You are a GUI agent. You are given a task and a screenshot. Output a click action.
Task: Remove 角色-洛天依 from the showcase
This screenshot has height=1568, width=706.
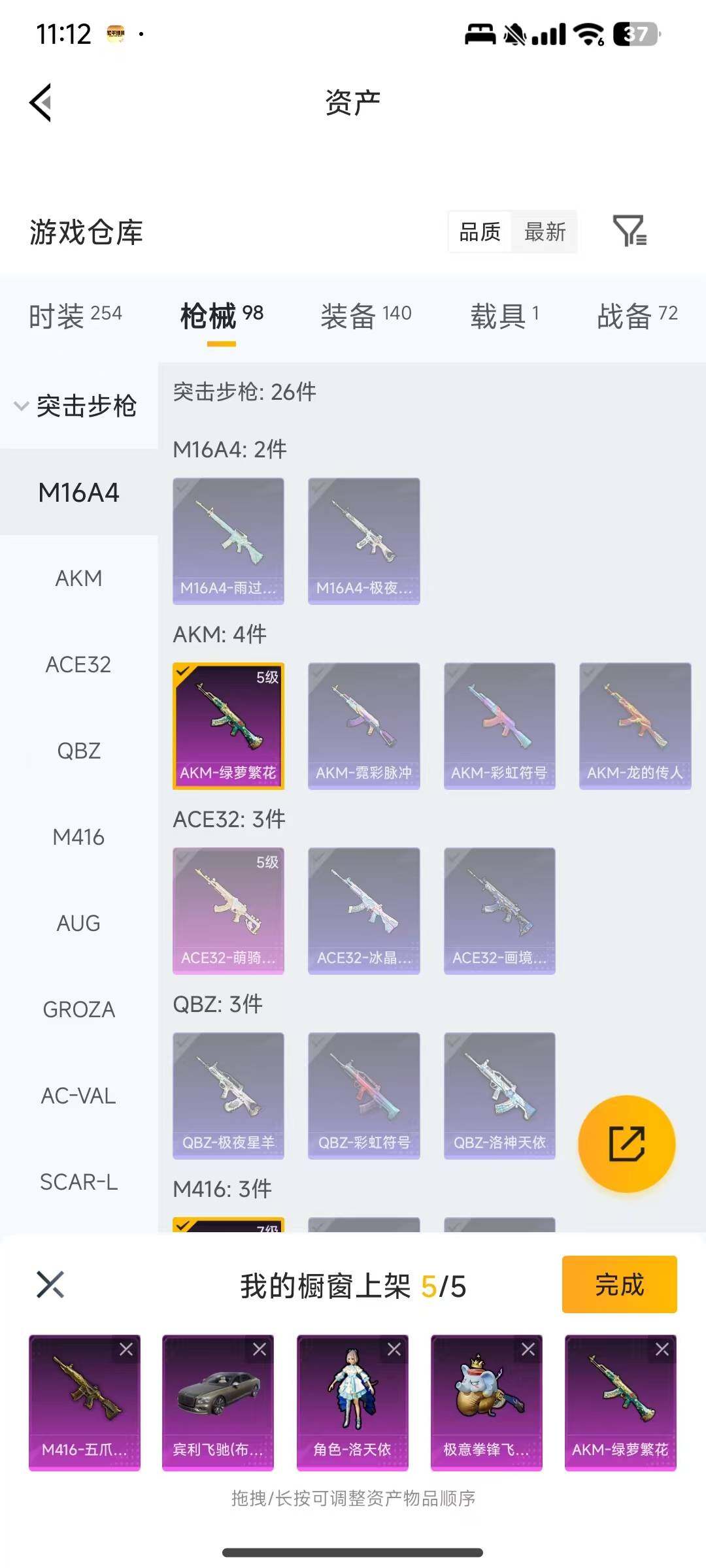point(394,1349)
